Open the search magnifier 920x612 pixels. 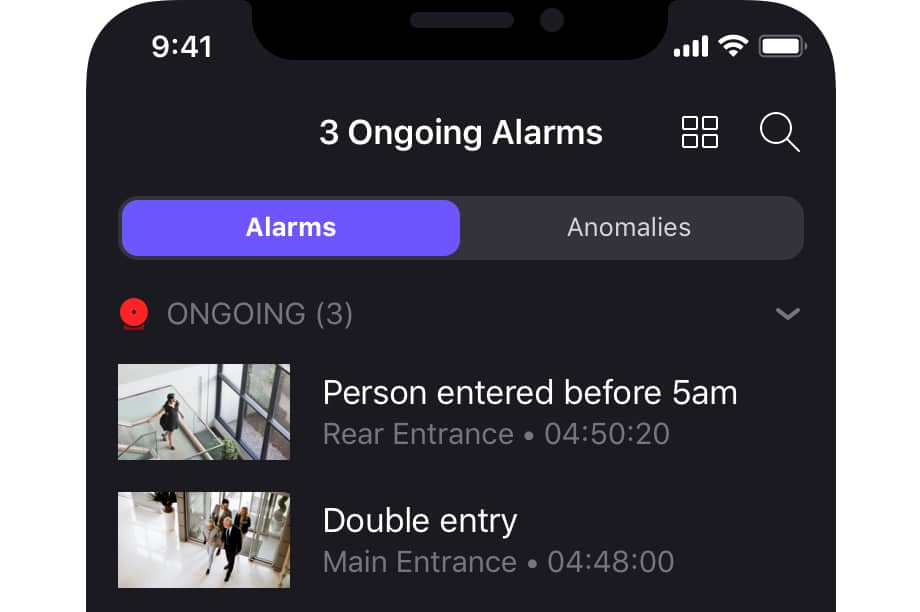[x=779, y=132]
